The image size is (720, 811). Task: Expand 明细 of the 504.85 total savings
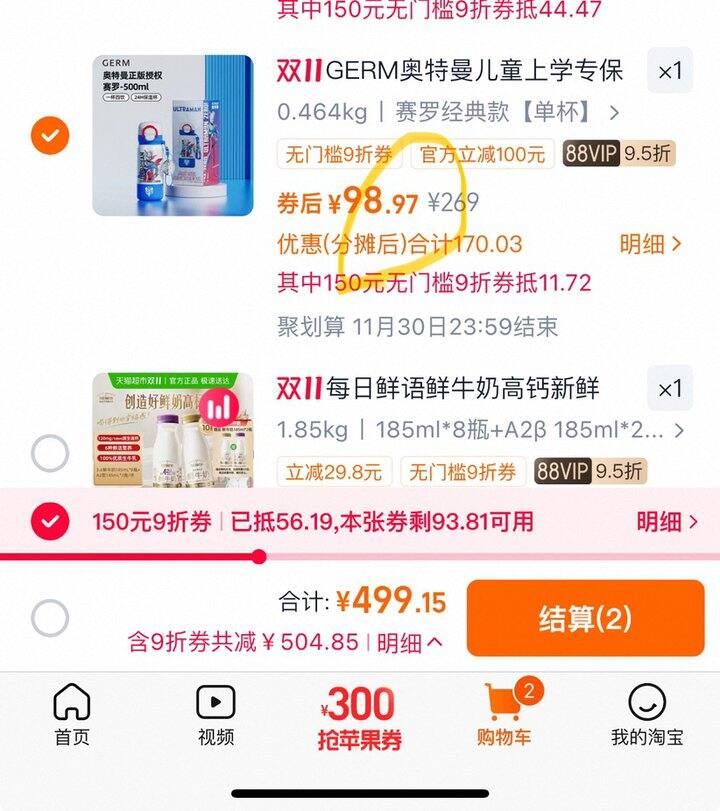(410, 643)
